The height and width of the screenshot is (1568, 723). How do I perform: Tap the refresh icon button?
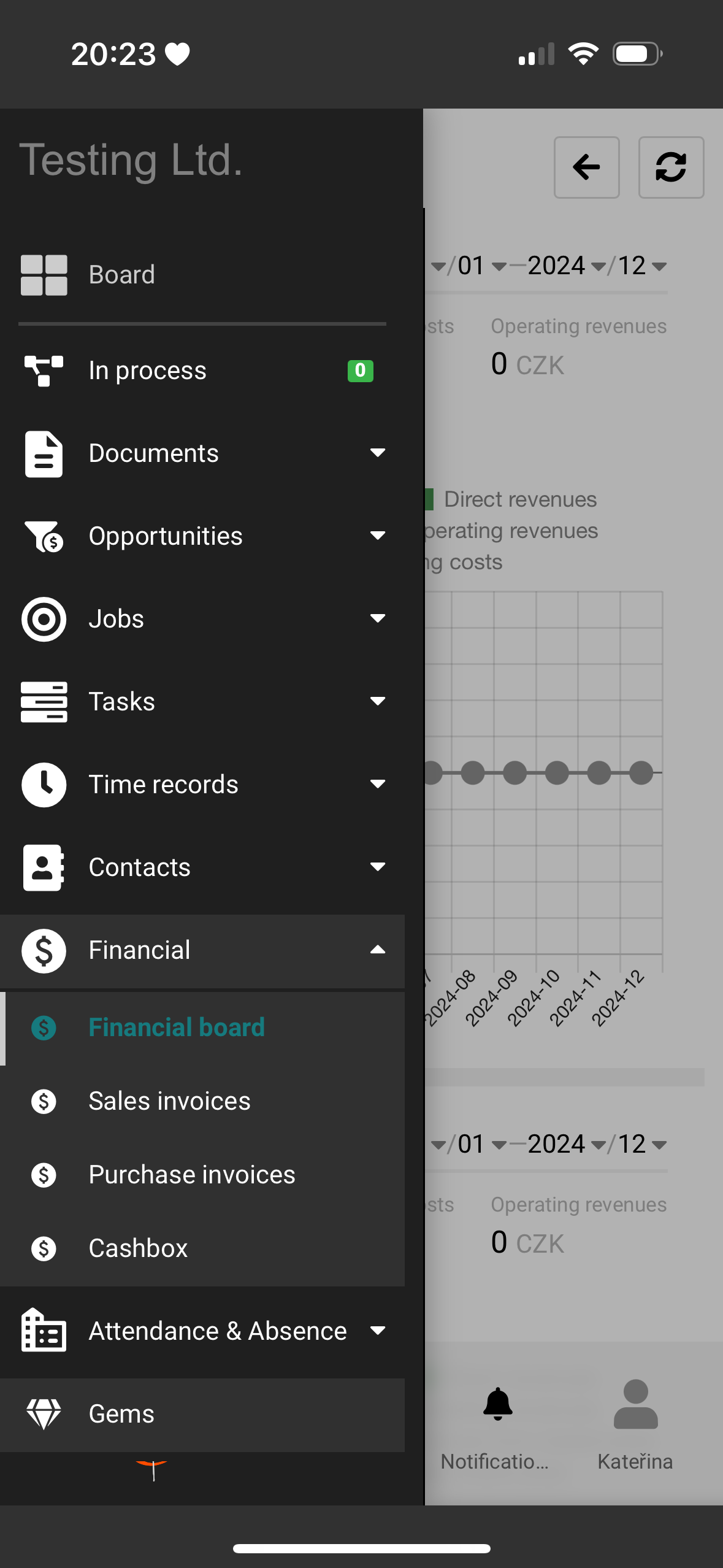671,167
